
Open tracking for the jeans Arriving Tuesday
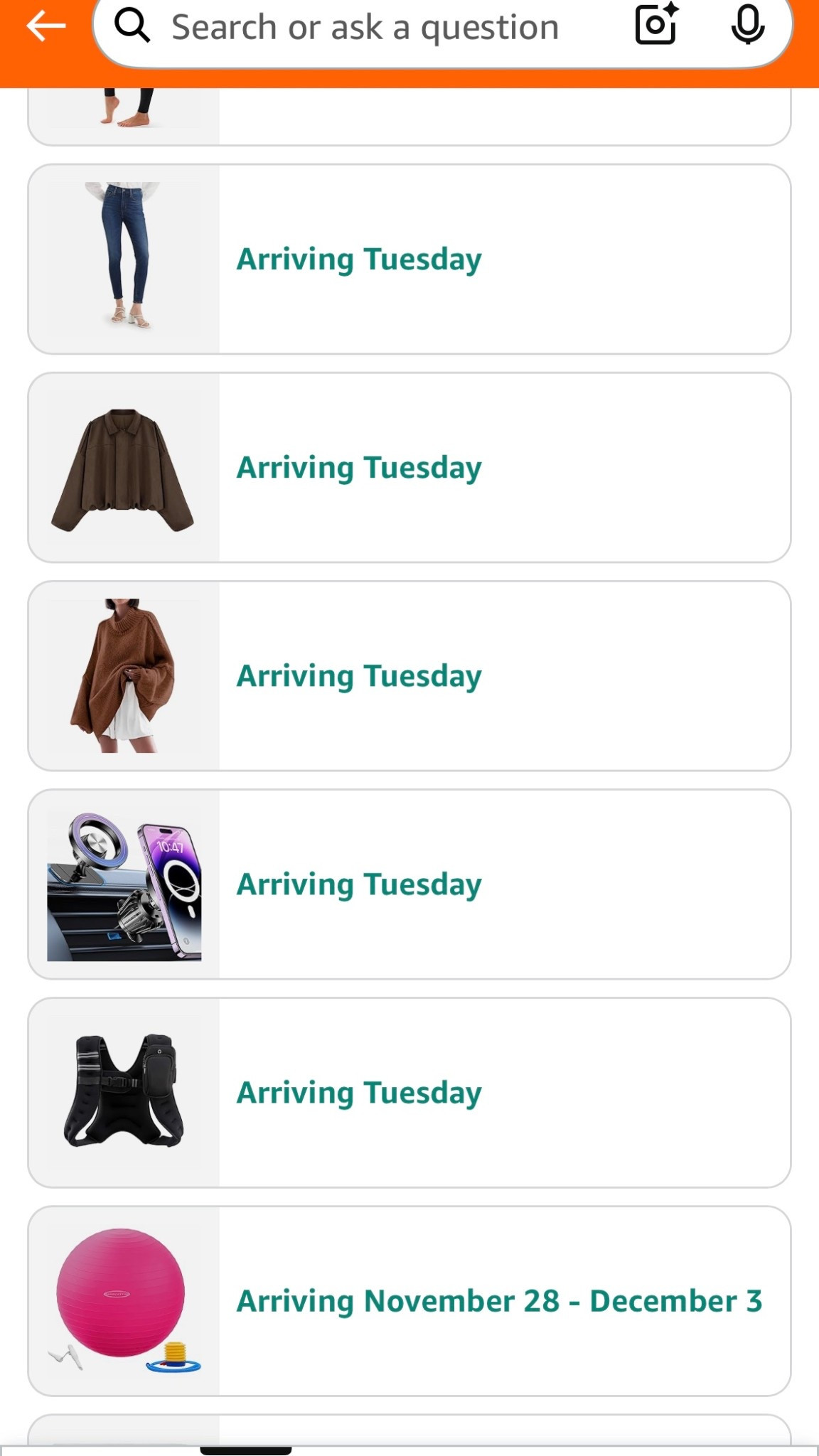pos(358,259)
